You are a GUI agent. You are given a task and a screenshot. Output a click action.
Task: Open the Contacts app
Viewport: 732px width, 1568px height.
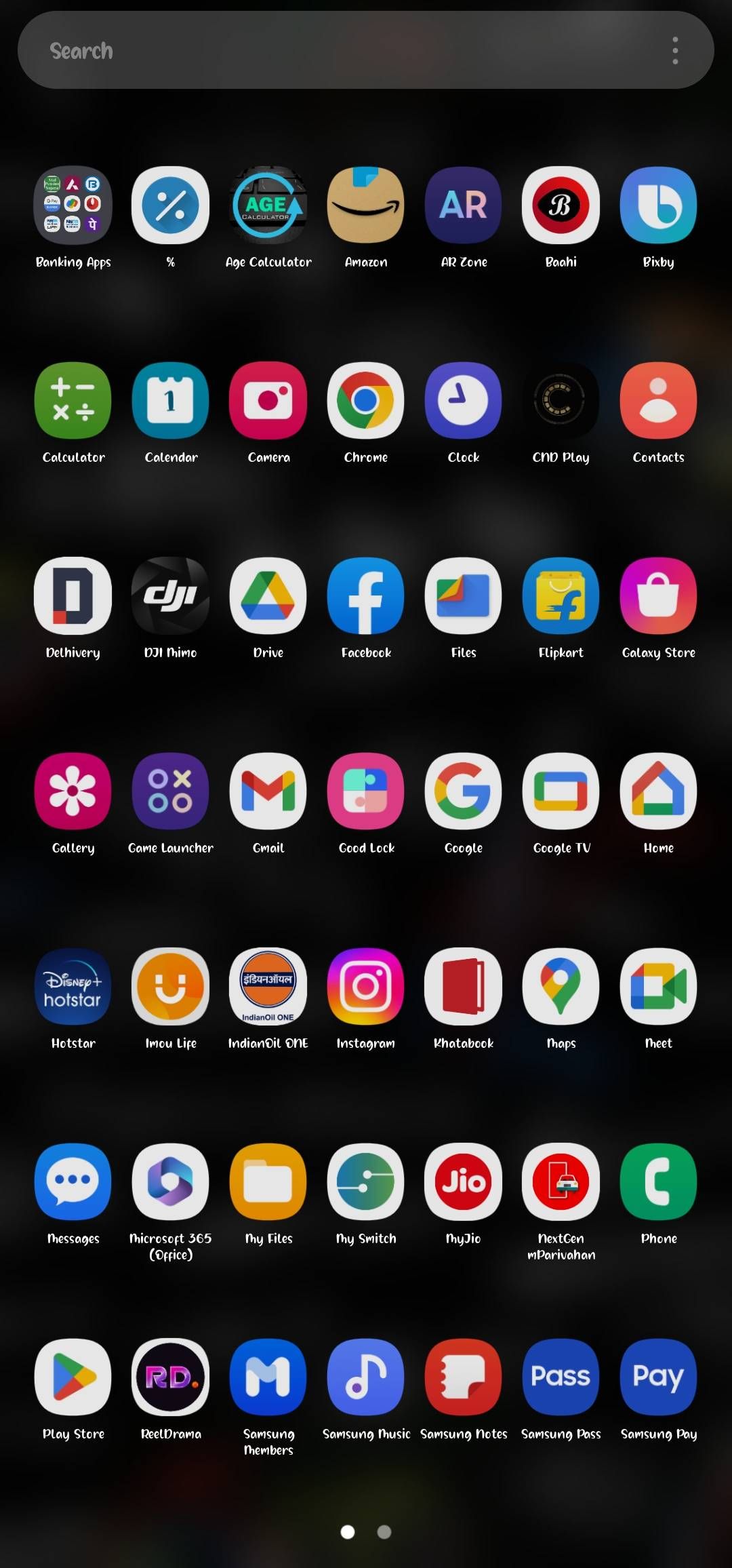tap(658, 400)
